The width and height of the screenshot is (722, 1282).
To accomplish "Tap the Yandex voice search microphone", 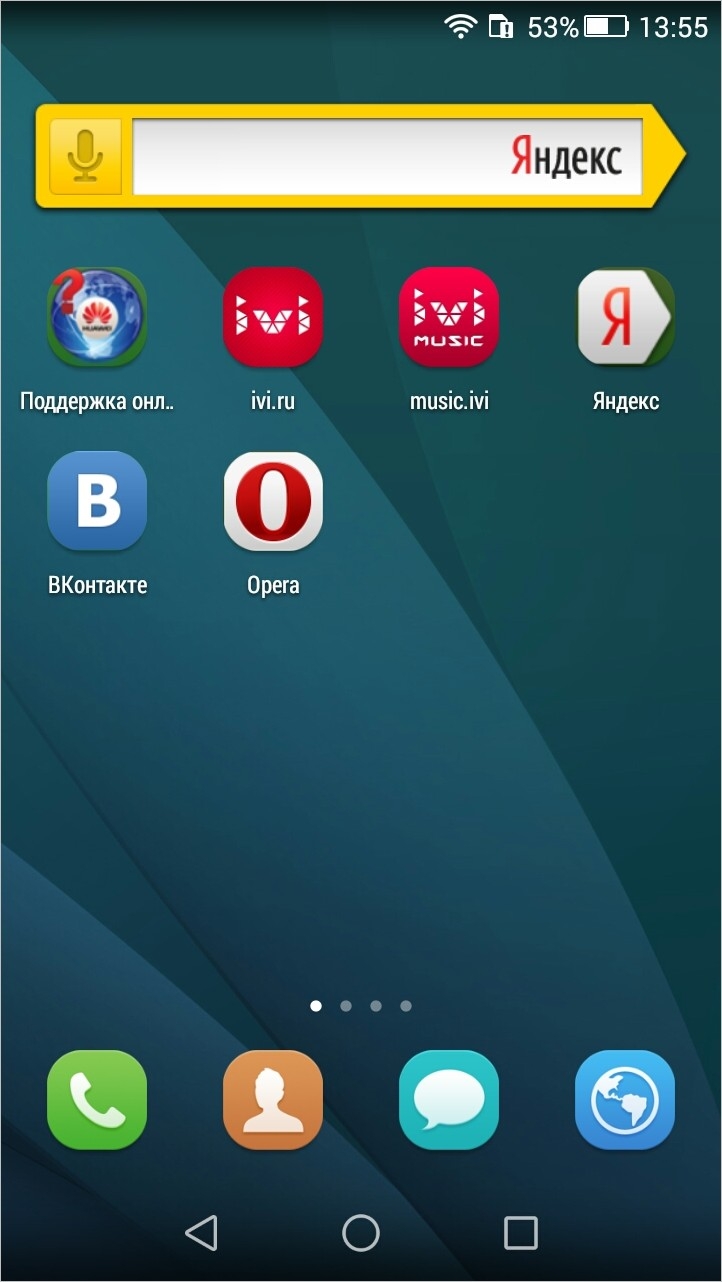I will click(x=85, y=156).
